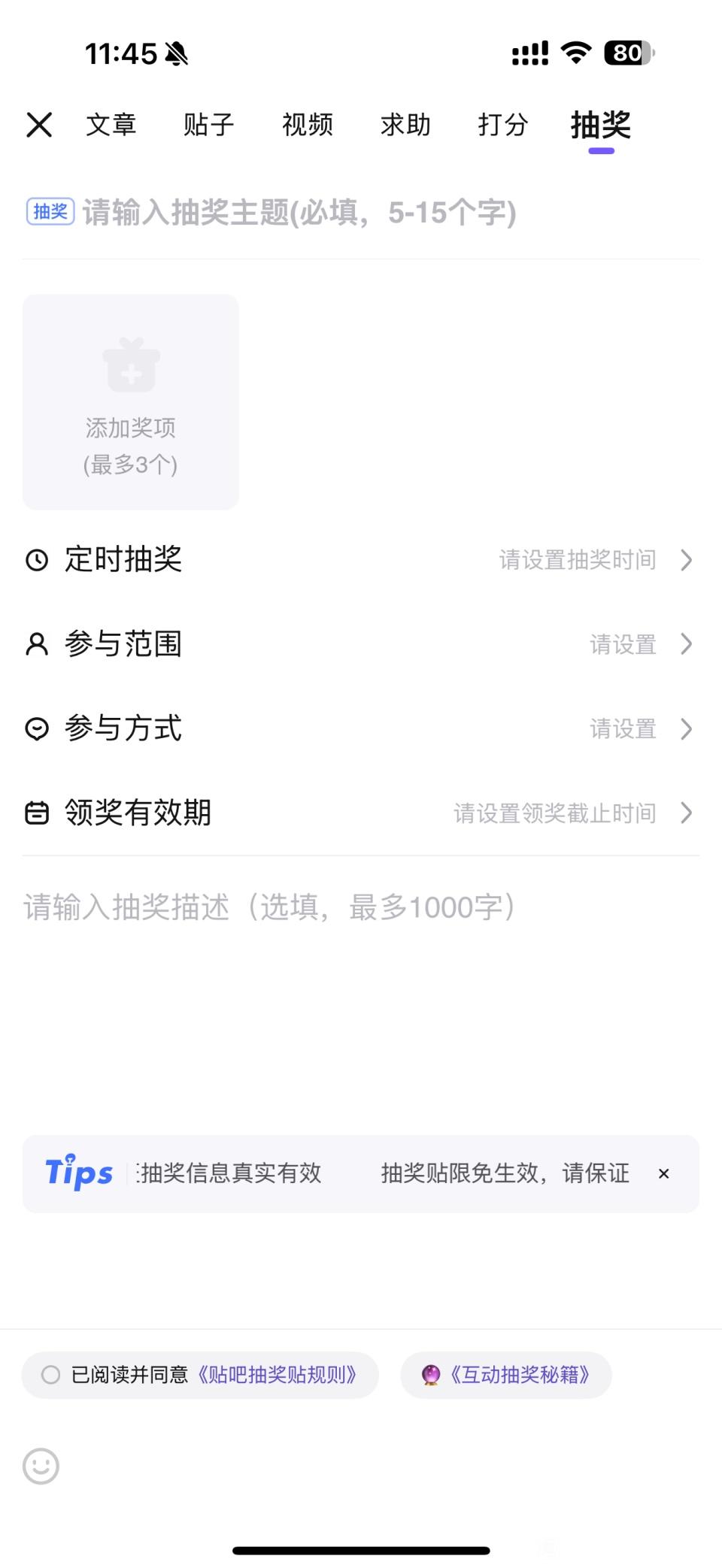Check the 已阅读并同意 agreement circle
This screenshot has width=722, height=1568.
[50, 1375]
